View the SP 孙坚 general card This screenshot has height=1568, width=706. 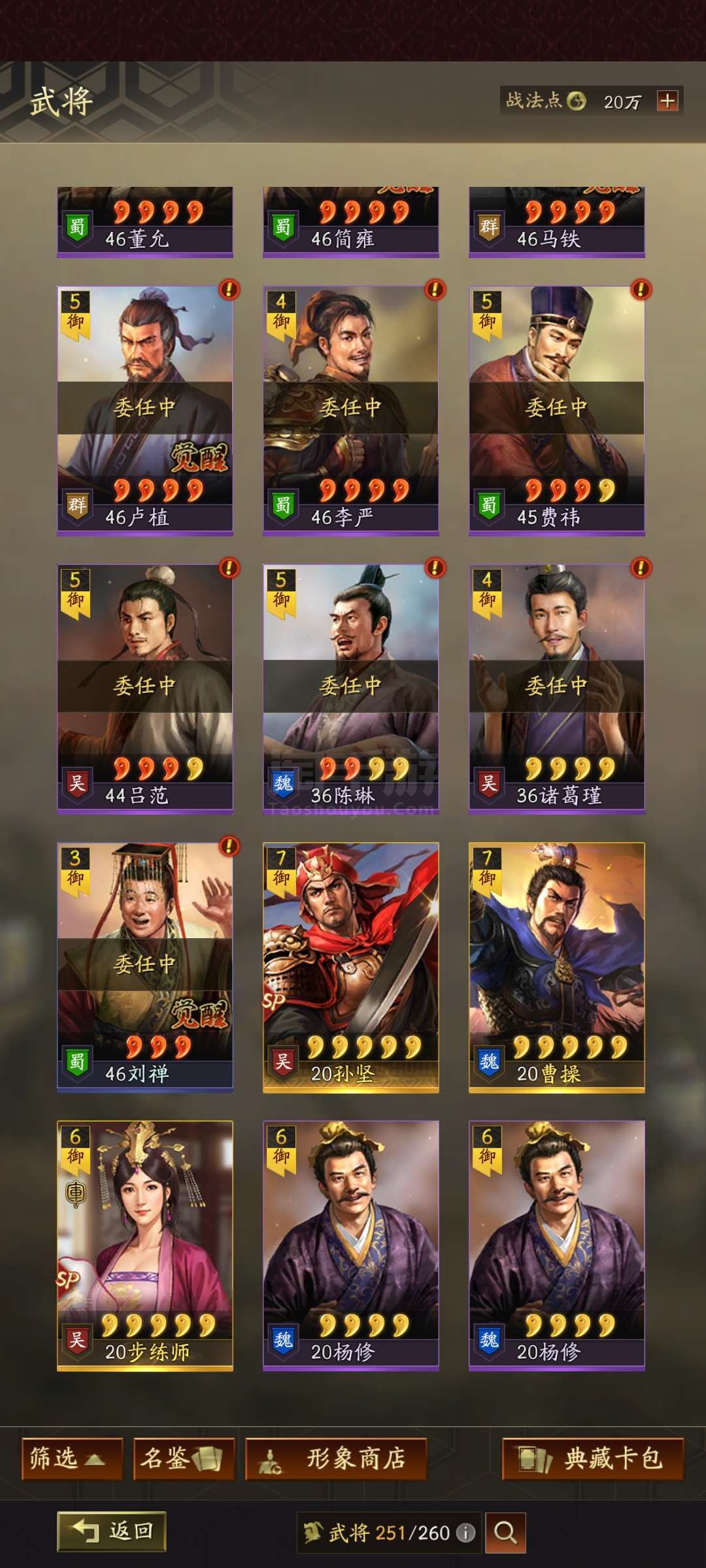pyautogui.click(x=351, y=968)
